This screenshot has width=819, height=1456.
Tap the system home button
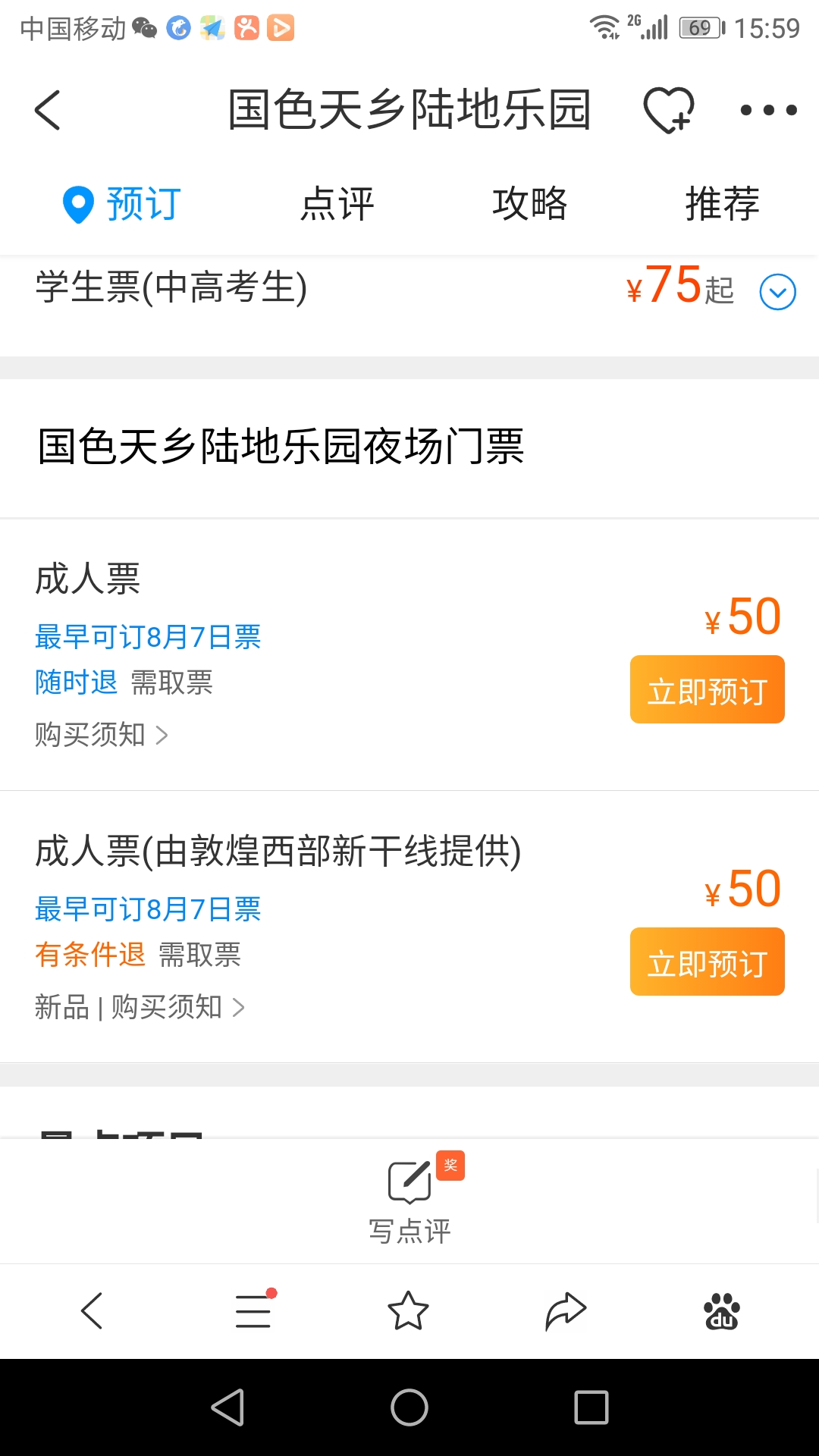[409, 1407]
